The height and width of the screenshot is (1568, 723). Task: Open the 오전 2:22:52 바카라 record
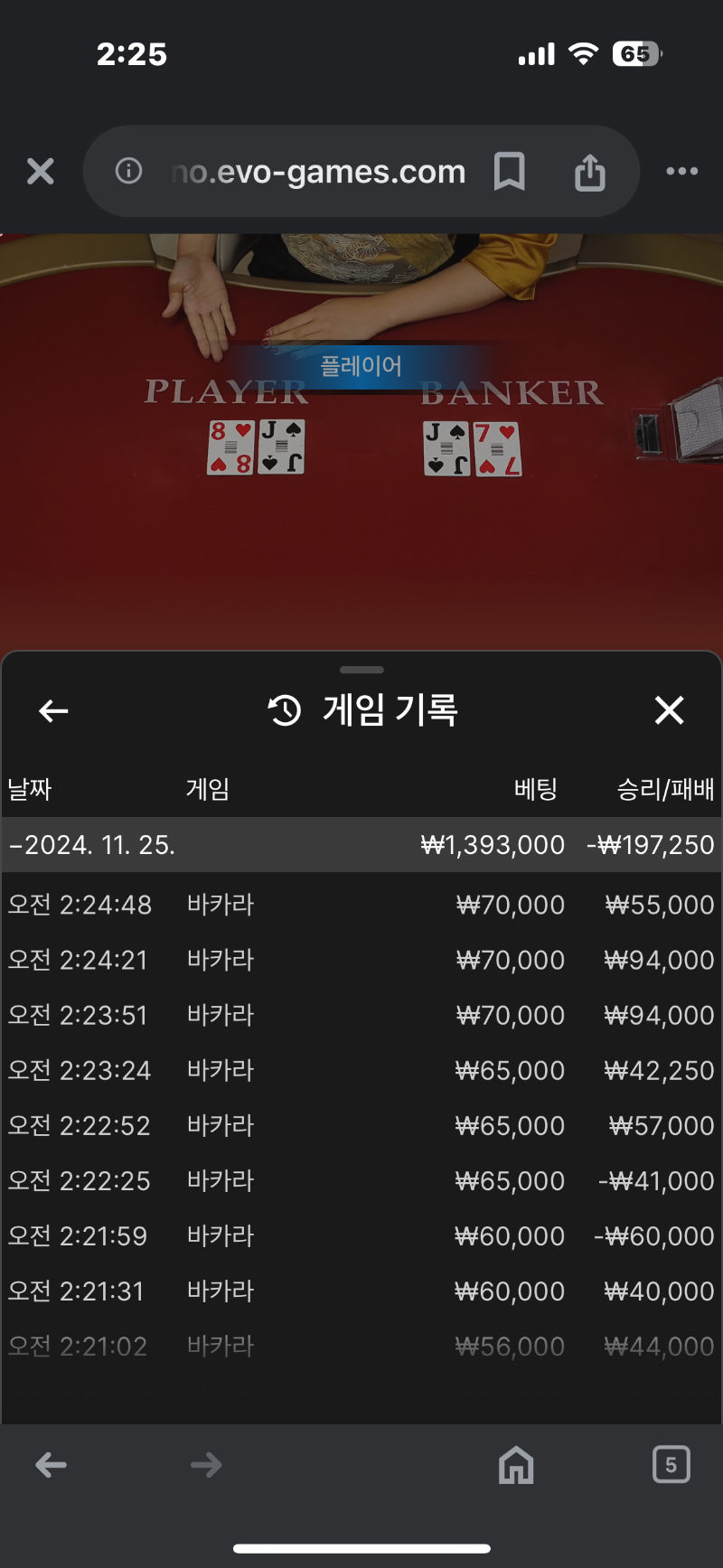361,1125
